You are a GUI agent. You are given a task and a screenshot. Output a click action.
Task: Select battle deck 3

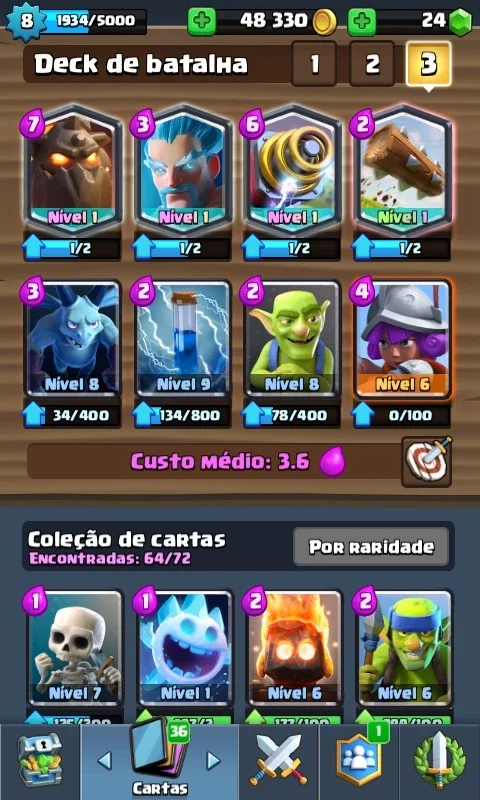click(x=428, y=64)
